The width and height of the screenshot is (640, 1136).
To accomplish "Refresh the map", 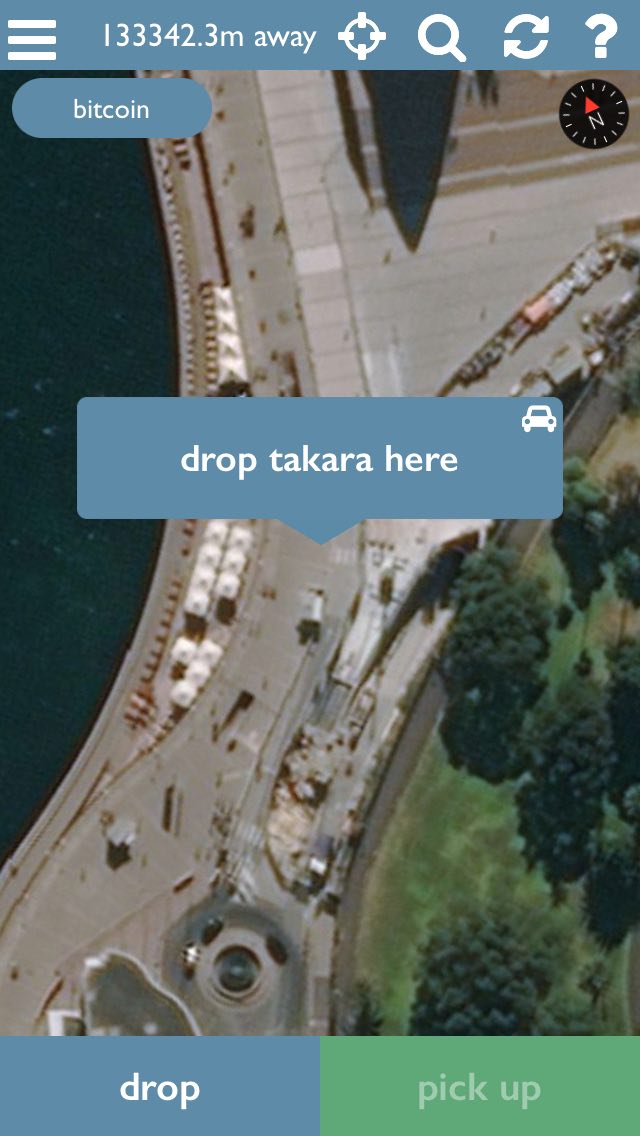I will click(x=526, y=36).
